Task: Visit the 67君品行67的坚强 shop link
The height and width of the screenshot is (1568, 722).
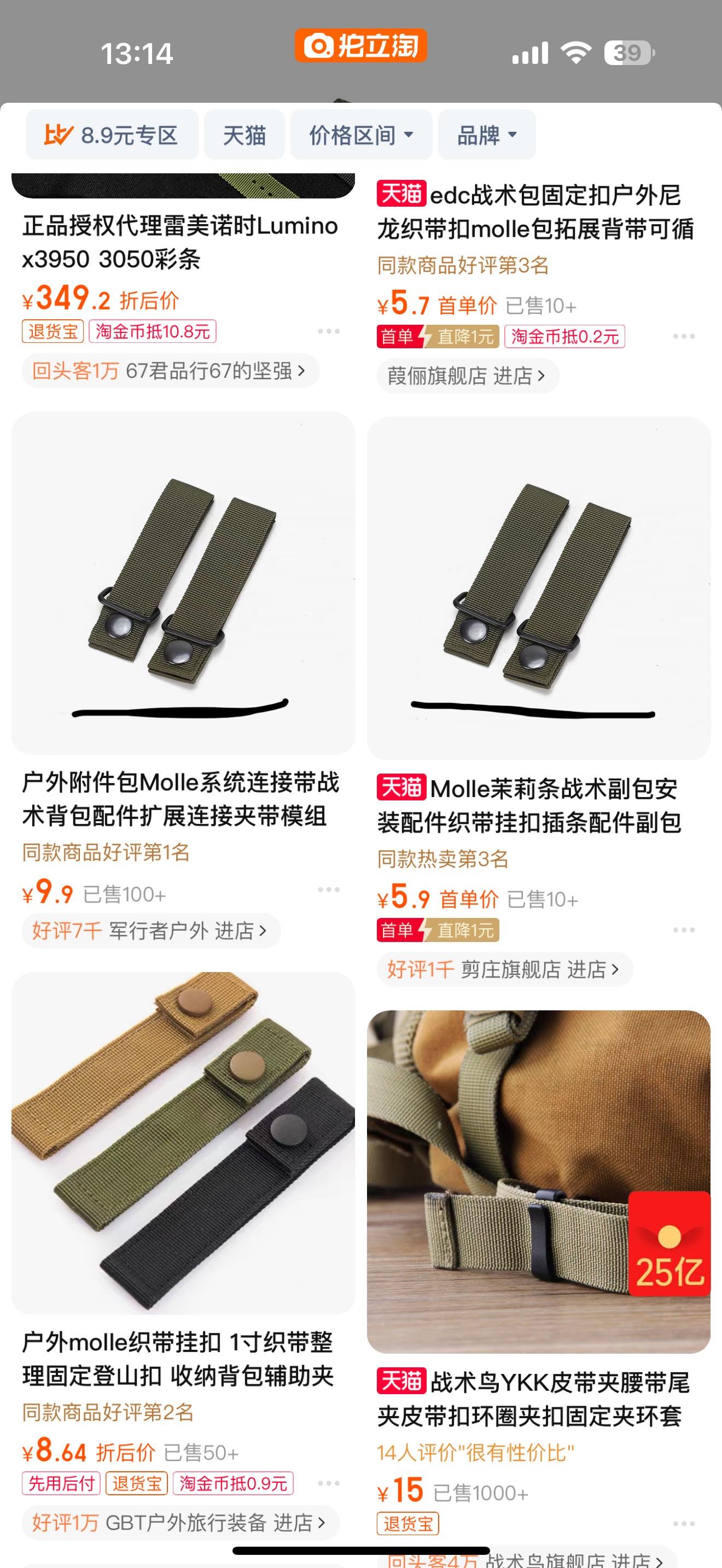Action: click(171, 371)
